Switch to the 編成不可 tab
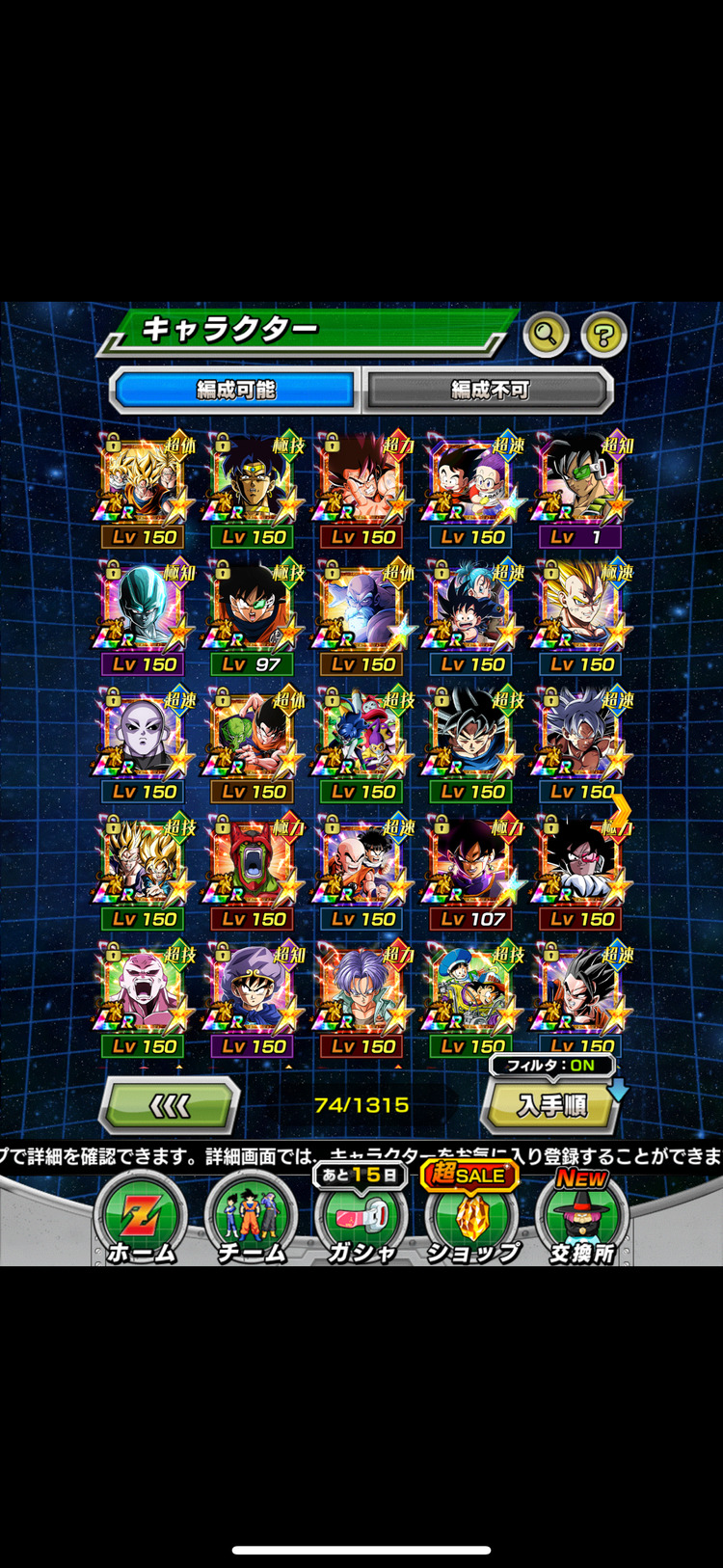This screenshot has width=723, height=1568. pos(489,390)
